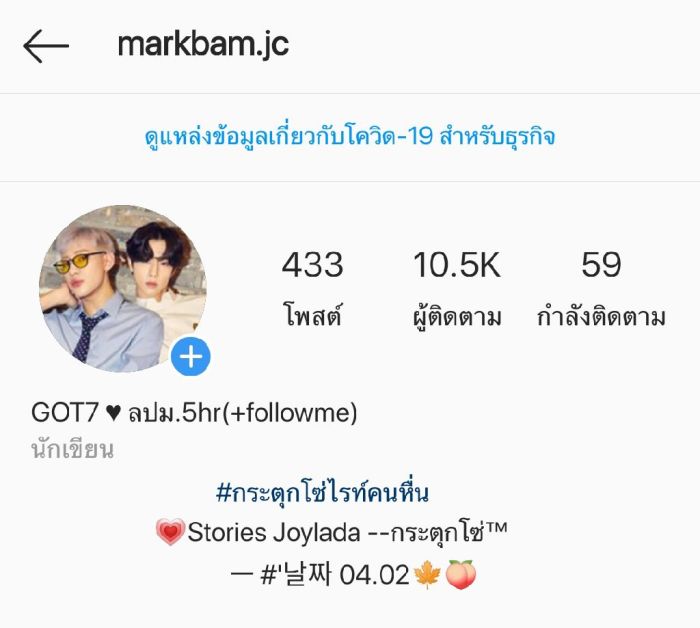The width and height of the screenshot is (700, 628).
Task: Tap the profile picture to add story
Action: [123, 289]
